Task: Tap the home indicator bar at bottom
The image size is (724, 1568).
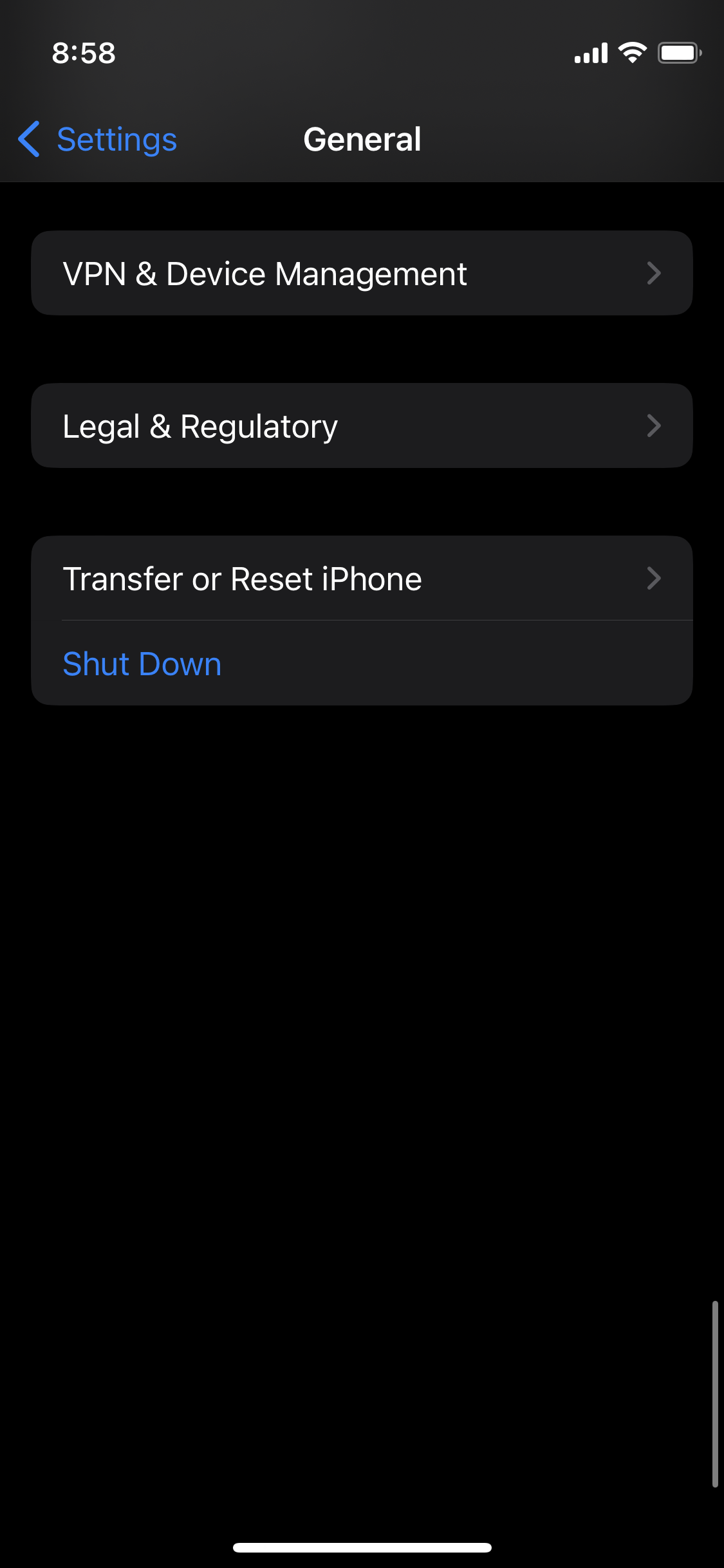Action: [x=362, y=1546]
